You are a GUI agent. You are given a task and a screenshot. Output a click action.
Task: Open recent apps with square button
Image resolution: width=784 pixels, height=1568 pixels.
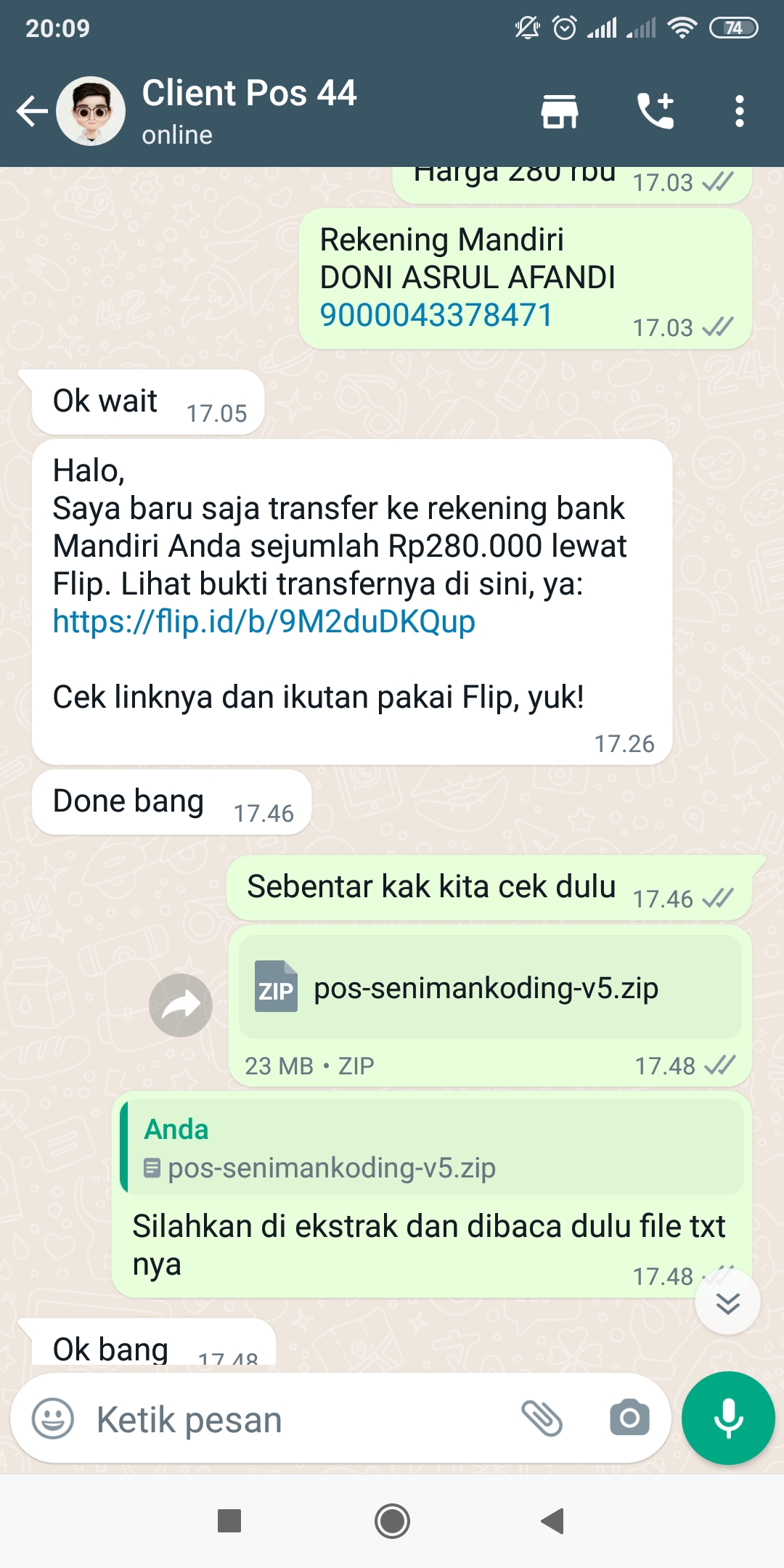click(229, 1521)
